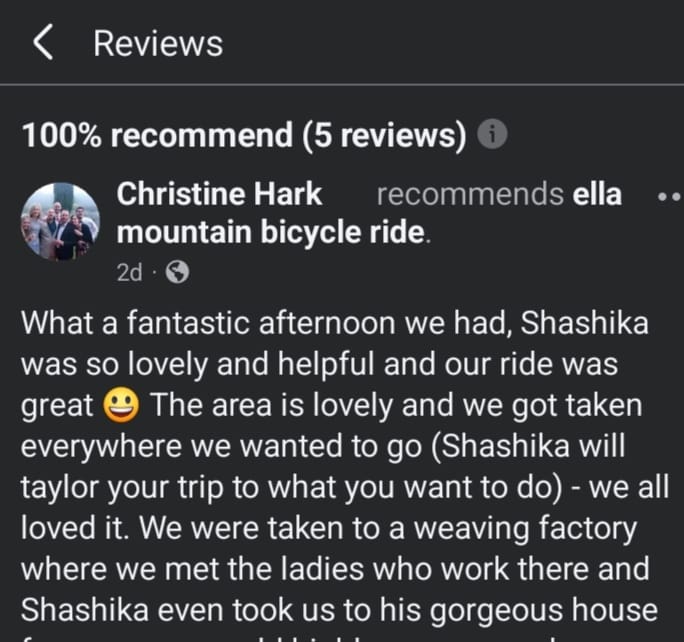
Task: Open Christine Hark's profile picture
Action: [61, 221]
